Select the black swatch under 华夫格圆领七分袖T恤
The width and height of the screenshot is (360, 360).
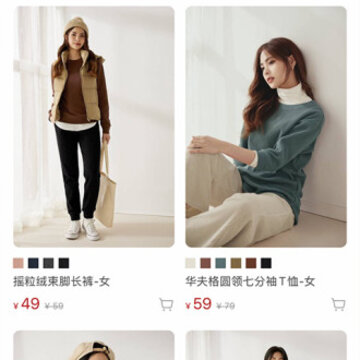click(266, 263)
